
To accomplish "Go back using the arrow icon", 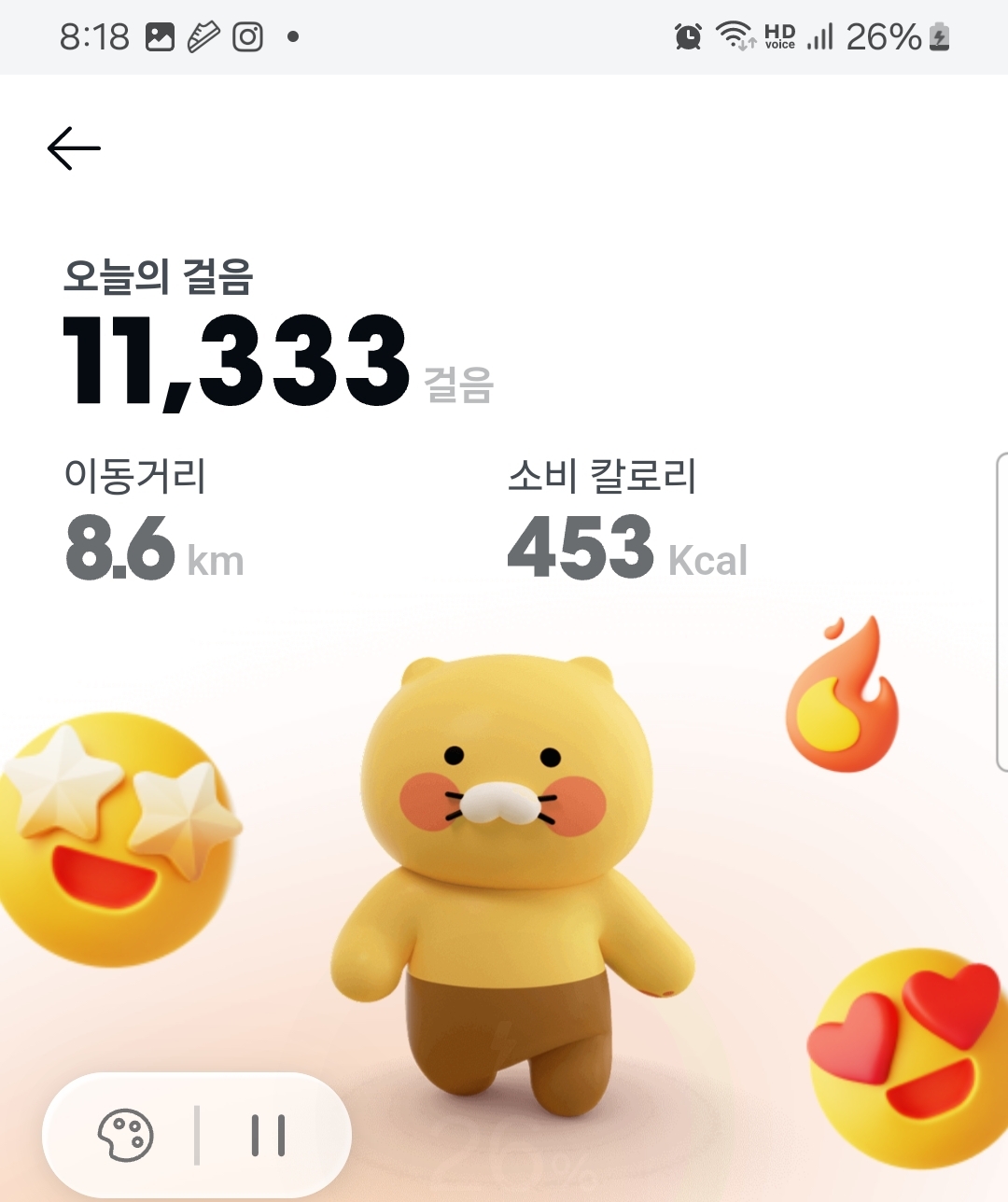I will 74,148.
